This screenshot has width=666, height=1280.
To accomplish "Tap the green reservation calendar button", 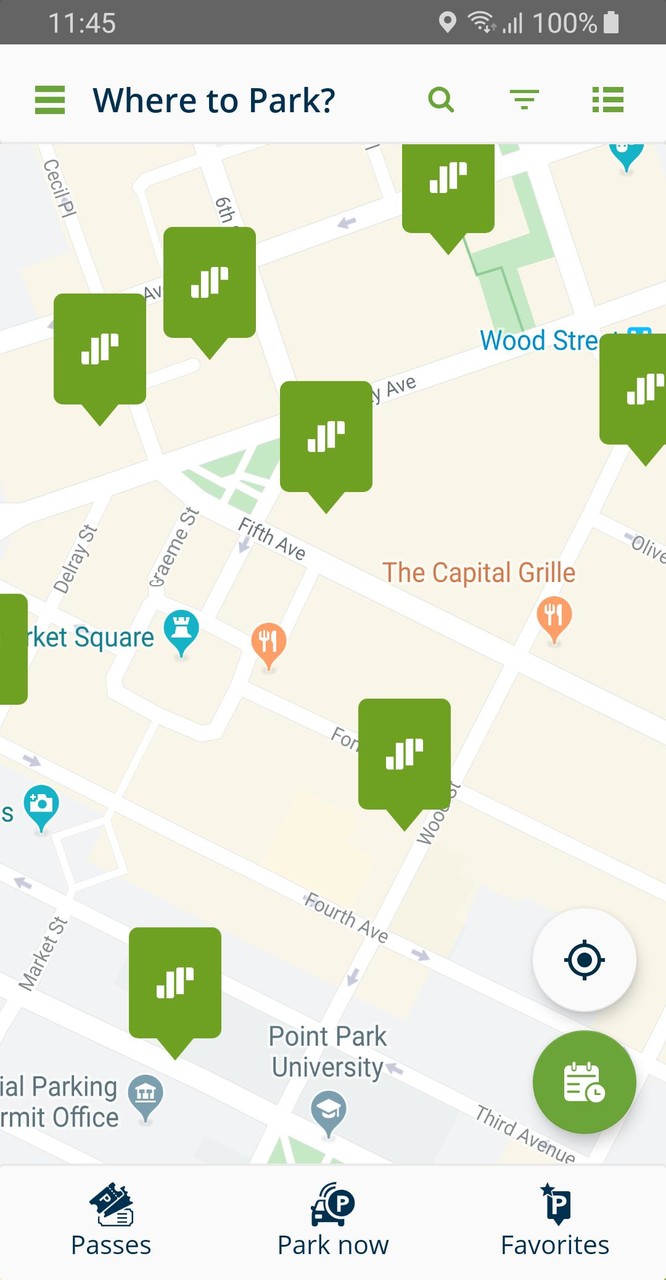I will click(x=584, y=1082).
